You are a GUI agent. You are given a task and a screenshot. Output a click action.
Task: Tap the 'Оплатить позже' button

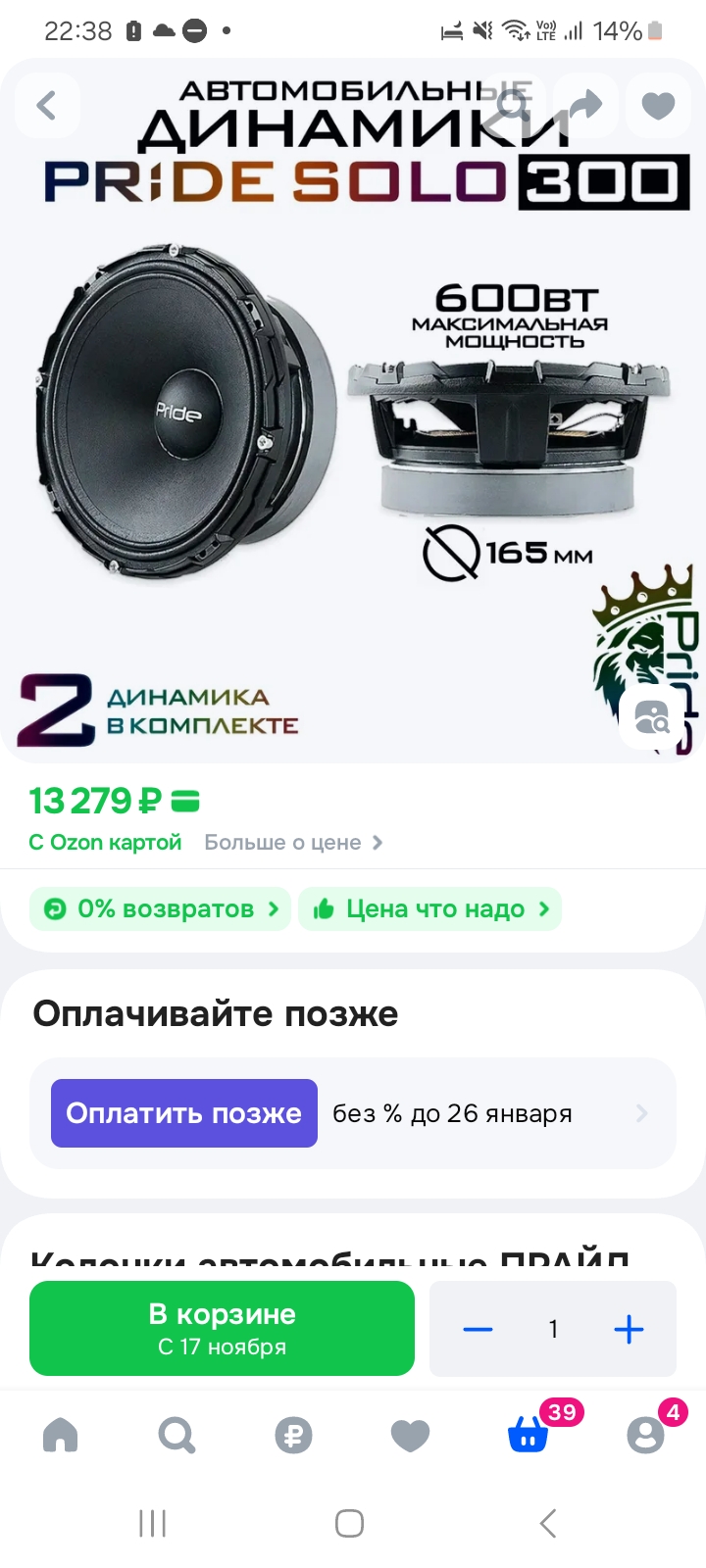tap(184, 1113)
